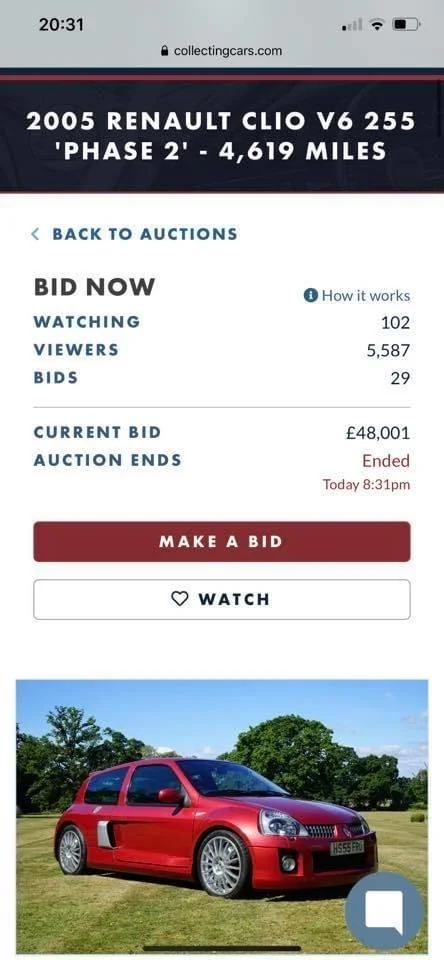Screen dimensions: 444x960
Task: Tap the collectingcars.com address bar
Action: 222,51
